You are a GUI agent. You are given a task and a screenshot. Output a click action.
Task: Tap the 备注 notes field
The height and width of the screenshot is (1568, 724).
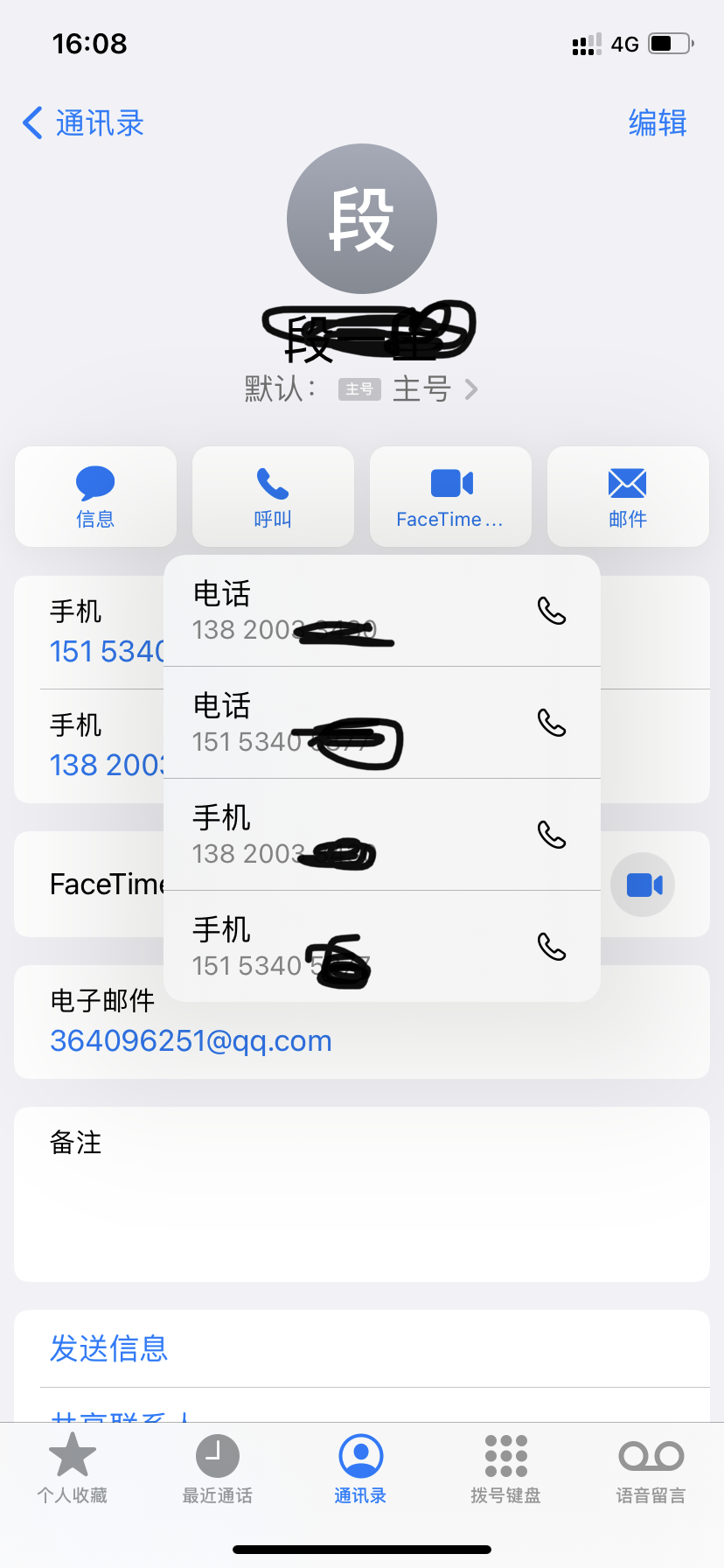362,1194
